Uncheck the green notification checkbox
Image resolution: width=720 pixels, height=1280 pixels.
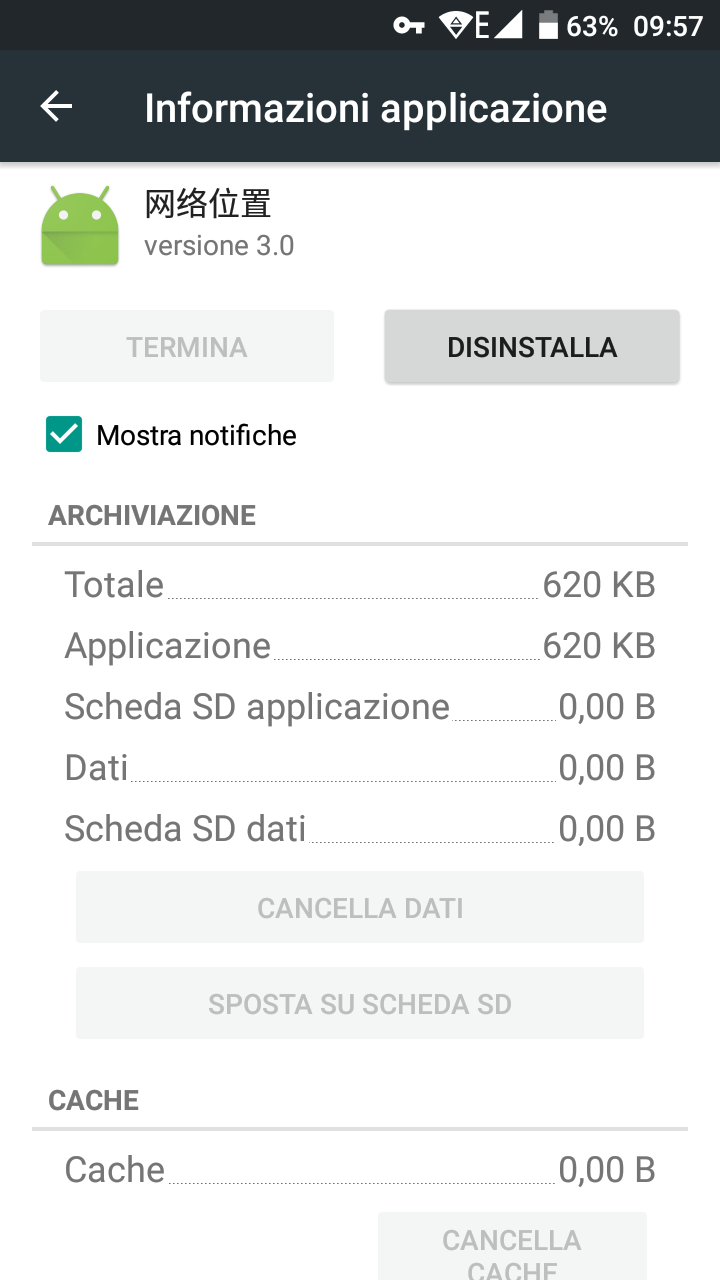coord(64,435)
